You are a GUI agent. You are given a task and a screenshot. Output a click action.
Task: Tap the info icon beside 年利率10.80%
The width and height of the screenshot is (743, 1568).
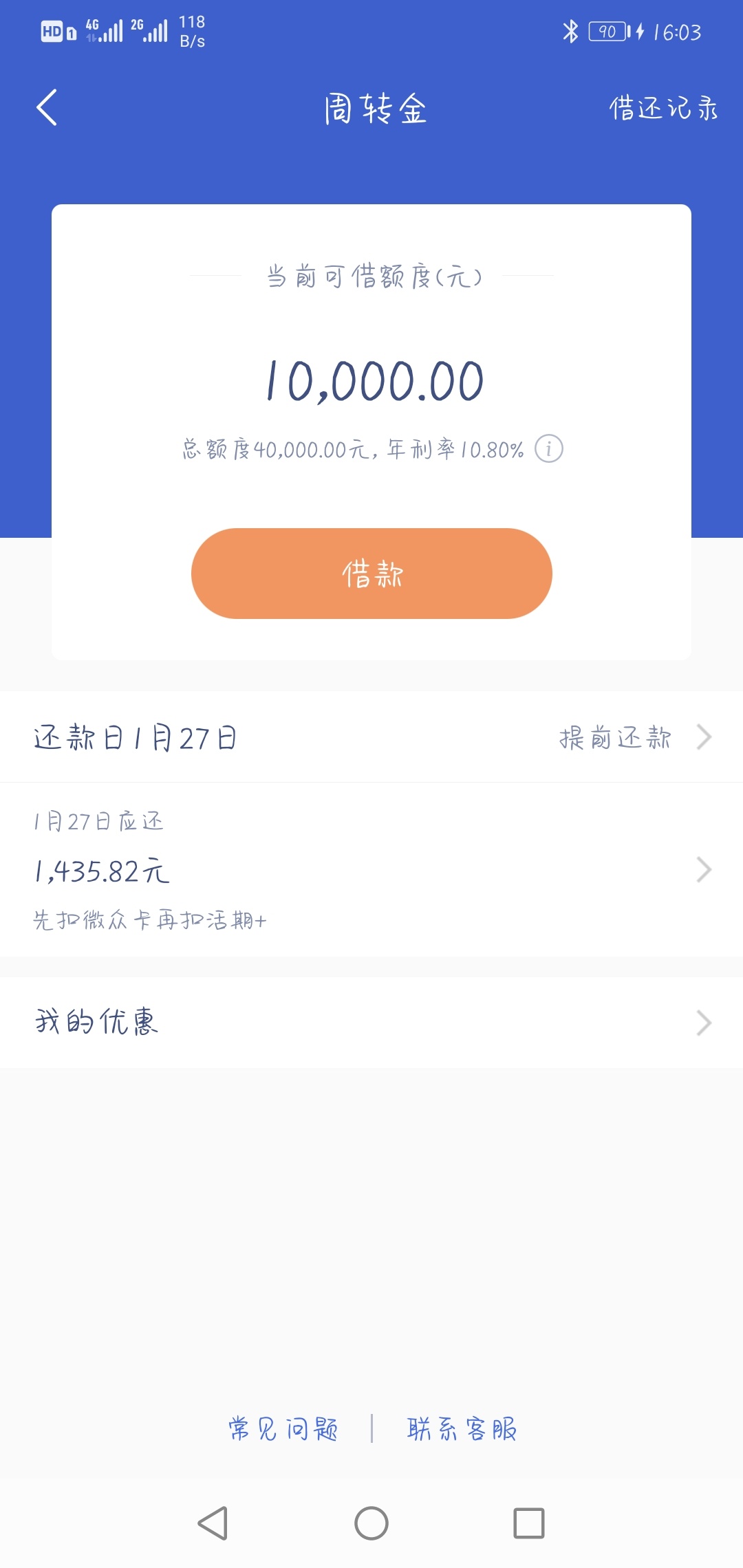549,449
